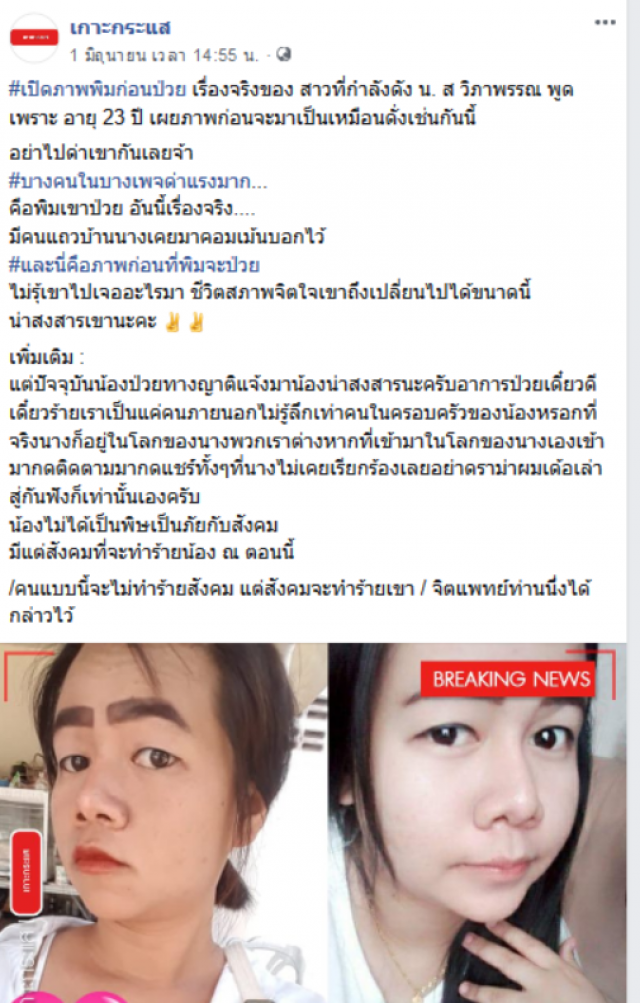The width and height of the screenshot is (640, 1003).
Task: View the left photo with bold eyebrows
Action: click(x=162, y=820)
